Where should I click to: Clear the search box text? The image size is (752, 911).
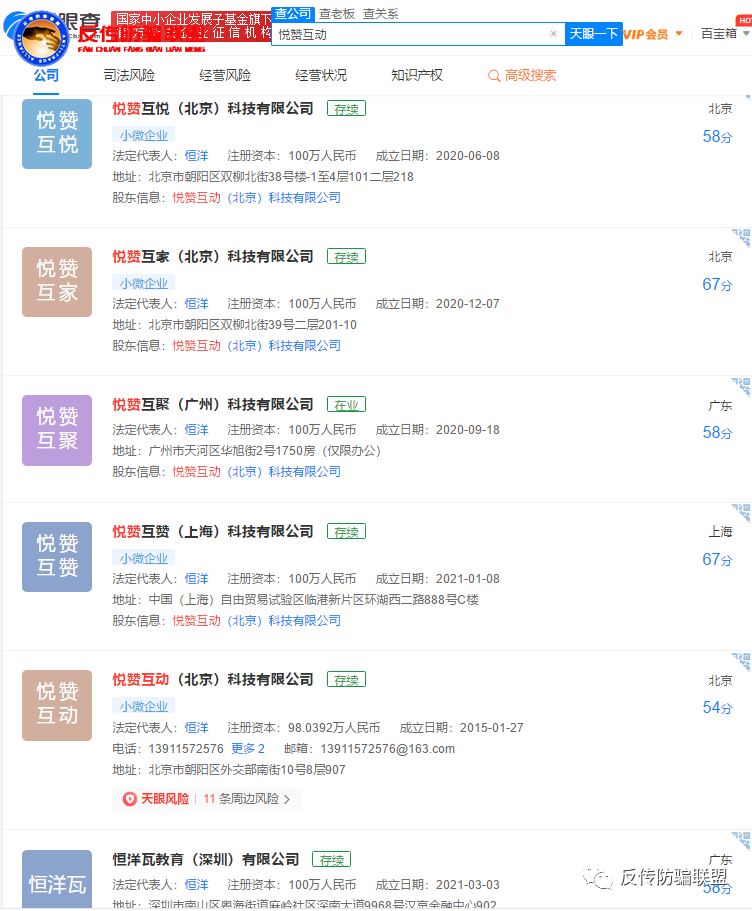click(x=554, y=34)
